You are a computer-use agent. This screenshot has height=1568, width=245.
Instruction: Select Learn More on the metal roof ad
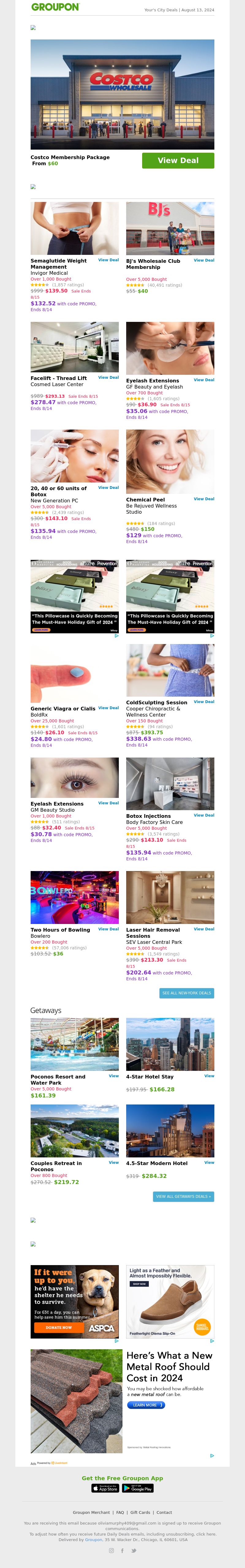click(x=146, y=1405)
